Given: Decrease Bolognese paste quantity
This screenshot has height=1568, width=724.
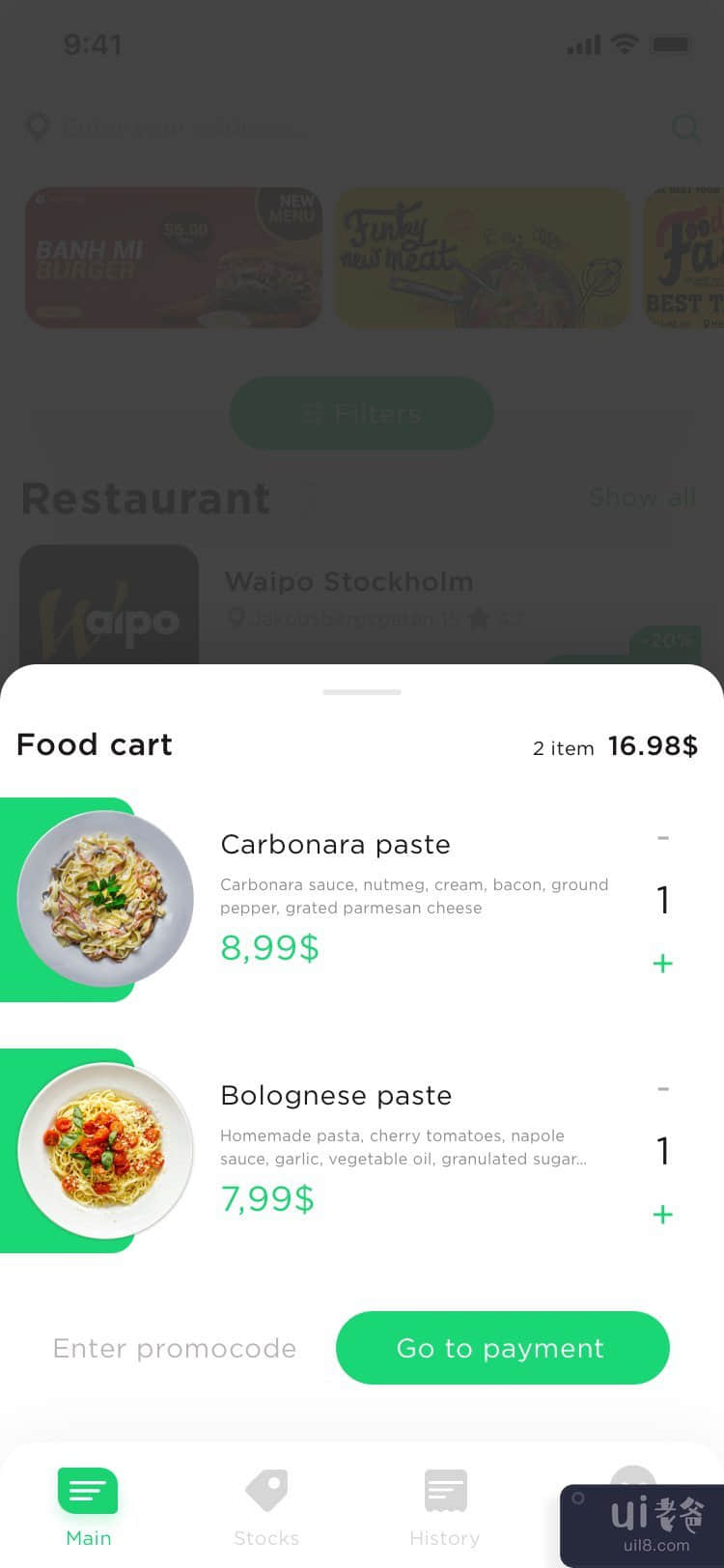Looking at the screenshot, I should click(x=663, y=1089).
